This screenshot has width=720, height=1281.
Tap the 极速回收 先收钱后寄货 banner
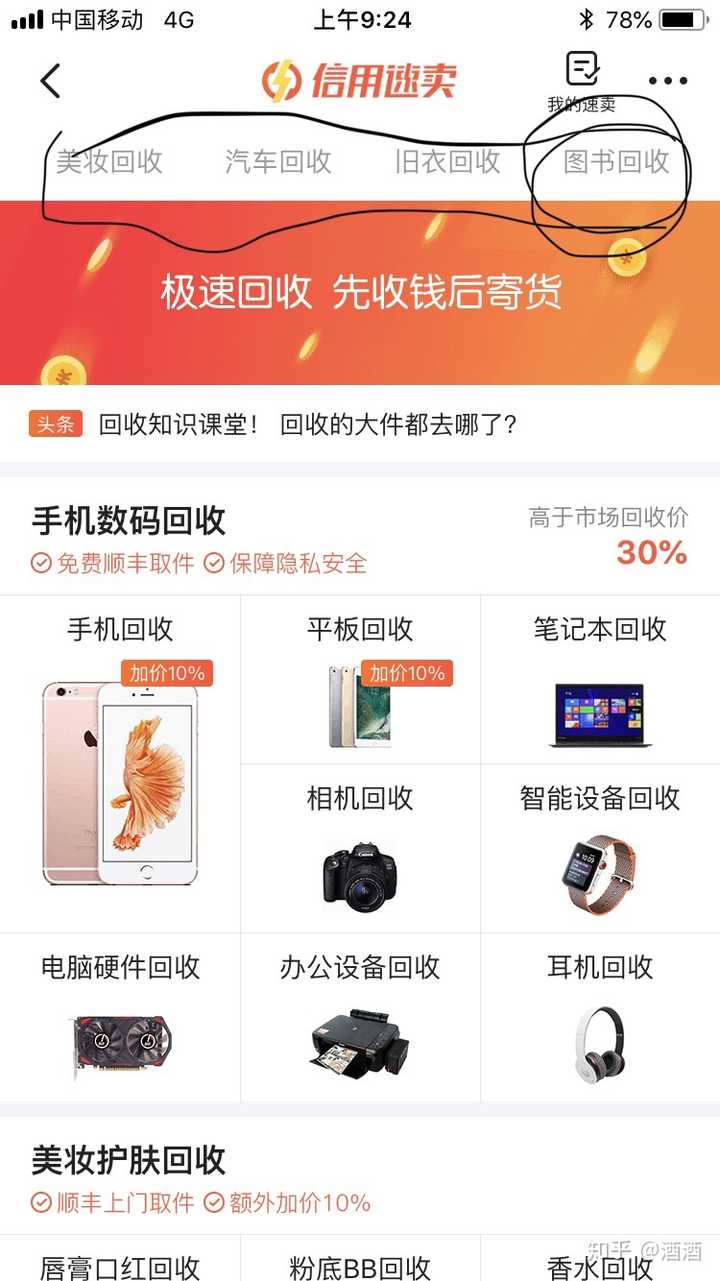point(360,292)
